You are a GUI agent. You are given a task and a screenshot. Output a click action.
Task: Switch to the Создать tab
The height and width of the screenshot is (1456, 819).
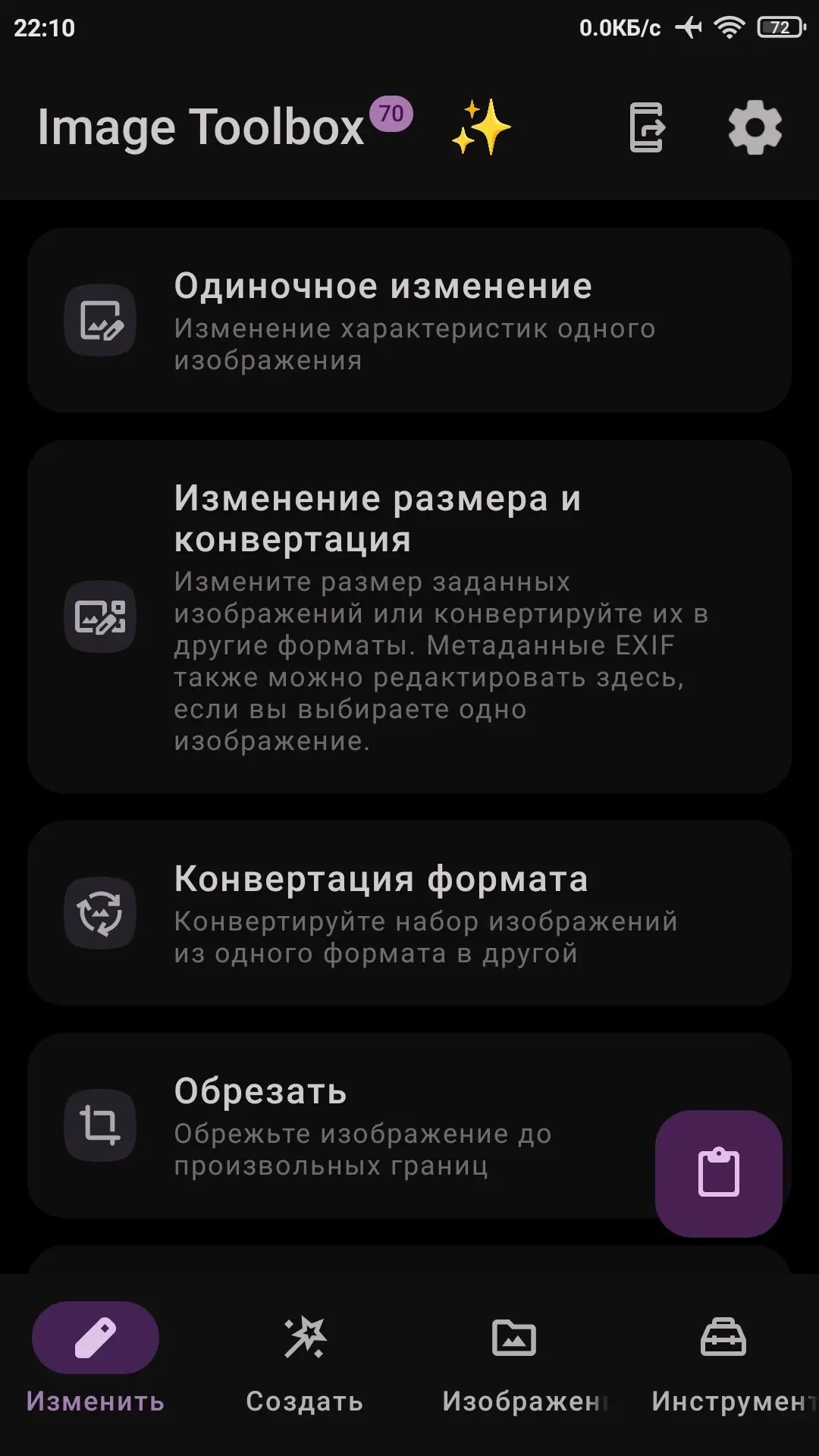[305, 1358]
